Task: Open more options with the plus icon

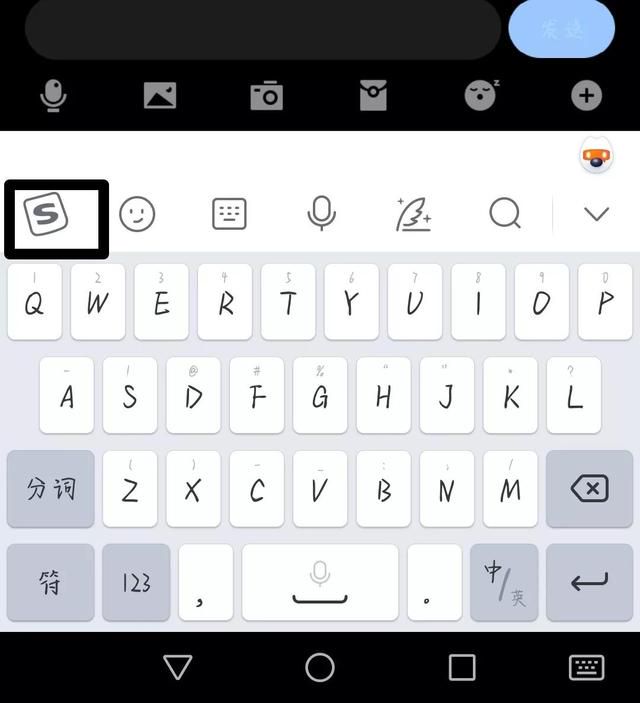Action: (586, 96)
